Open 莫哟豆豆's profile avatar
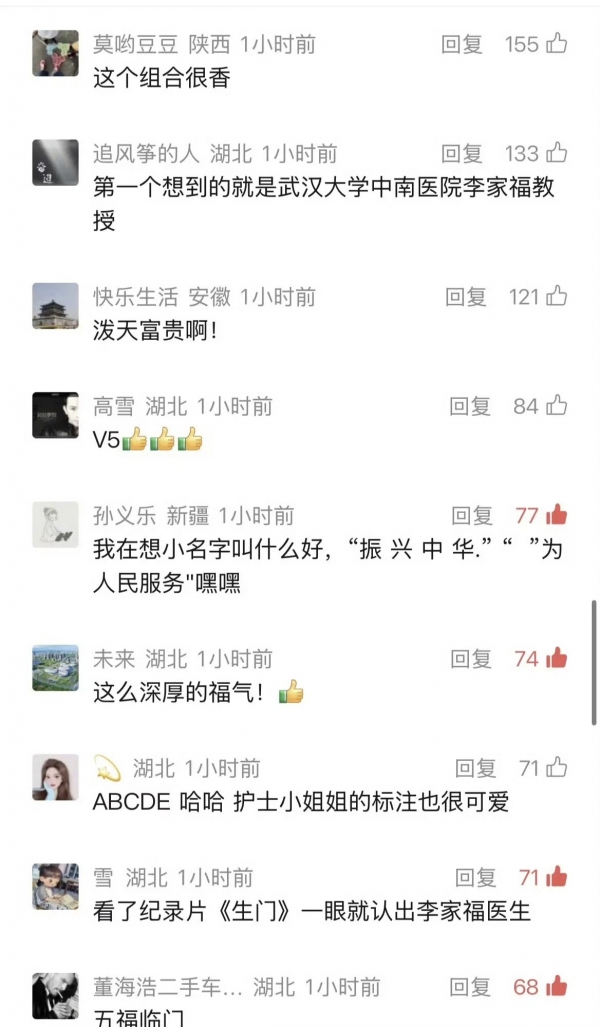Viewport: 600px width, 1027px height. click(55, 52)
